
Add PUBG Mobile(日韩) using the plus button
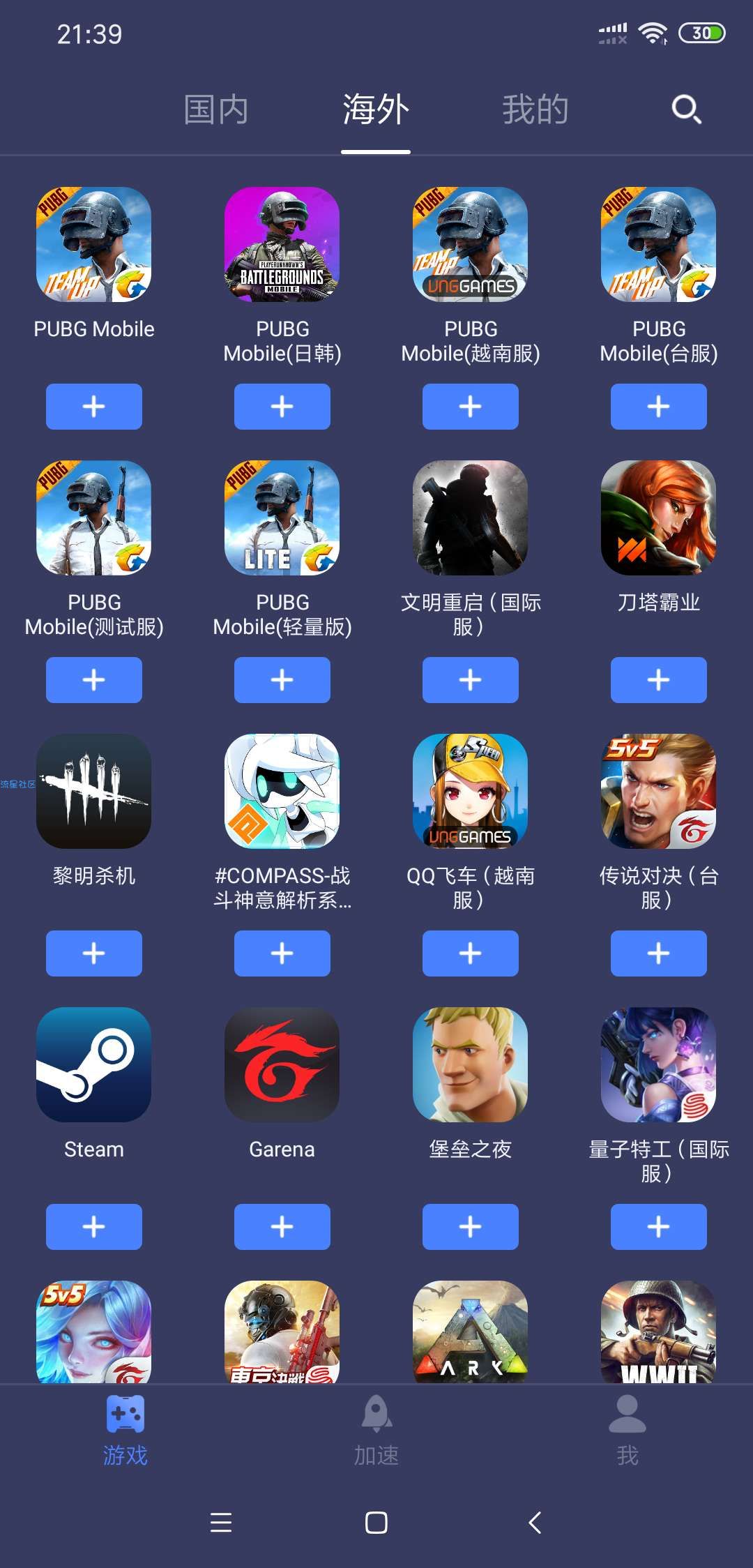pyautogui.click(x=282, y=407)
